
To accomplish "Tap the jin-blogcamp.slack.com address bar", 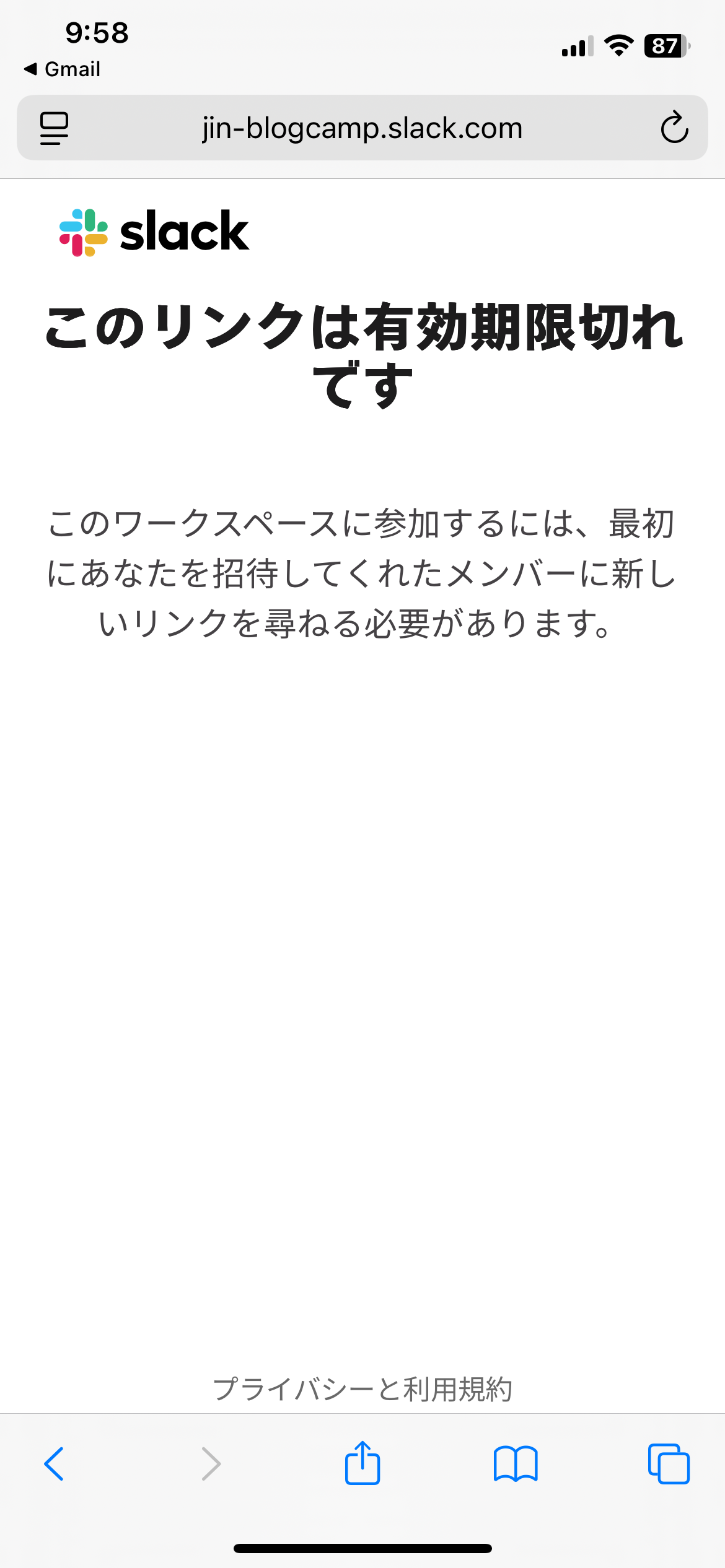I will (362, 128).
